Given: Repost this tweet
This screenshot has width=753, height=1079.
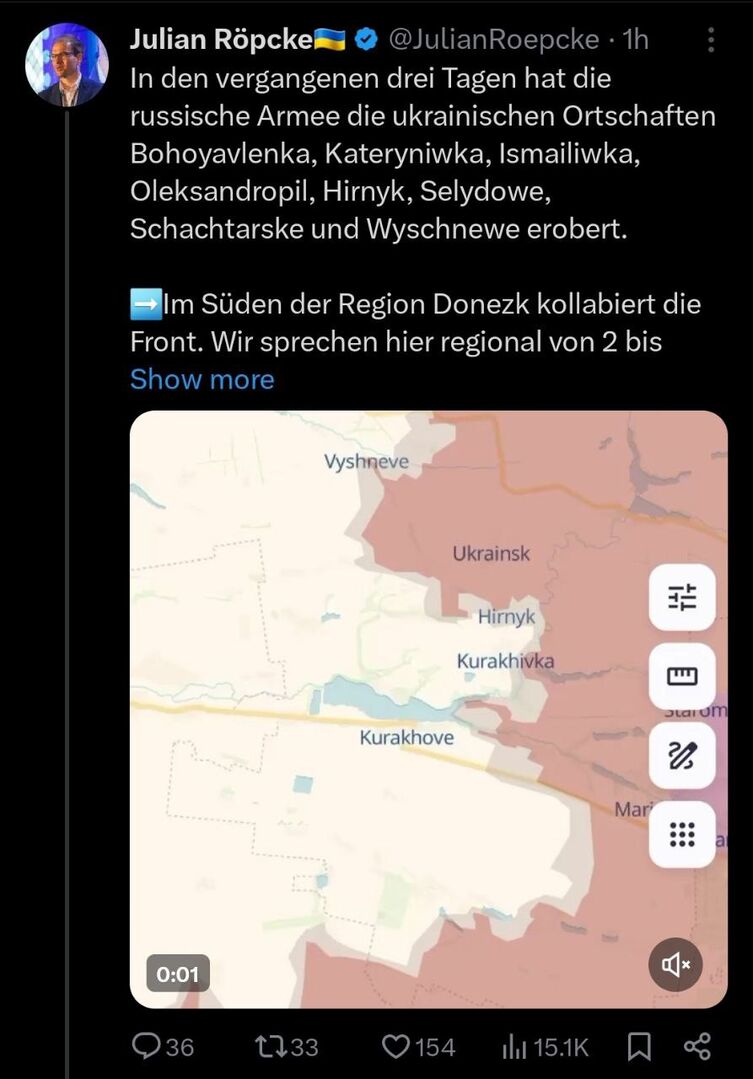Looking at the screenshot, I should tap(270, 1047).
